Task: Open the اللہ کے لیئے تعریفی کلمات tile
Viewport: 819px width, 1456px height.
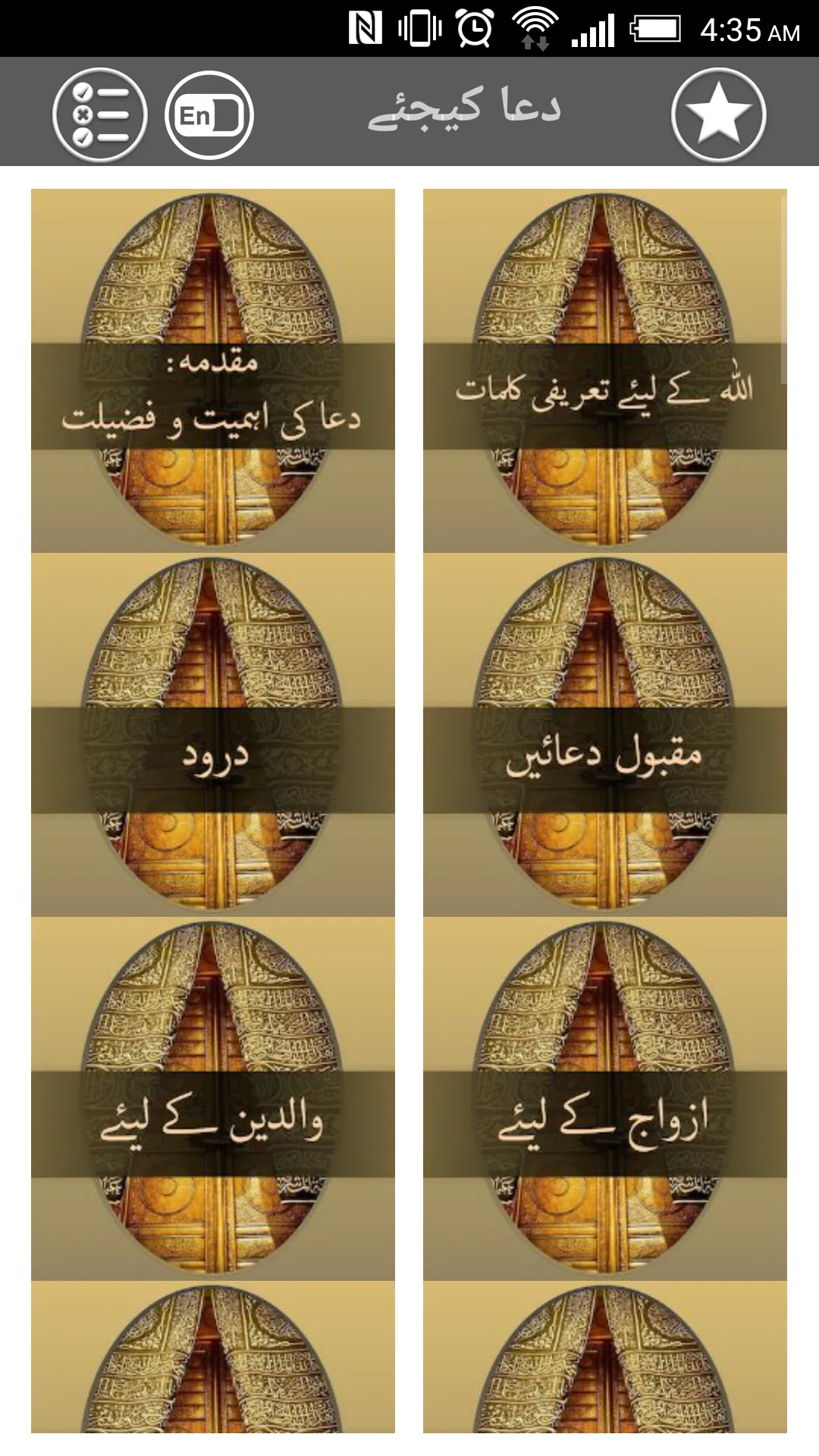Action: click(x=604, y=371)
